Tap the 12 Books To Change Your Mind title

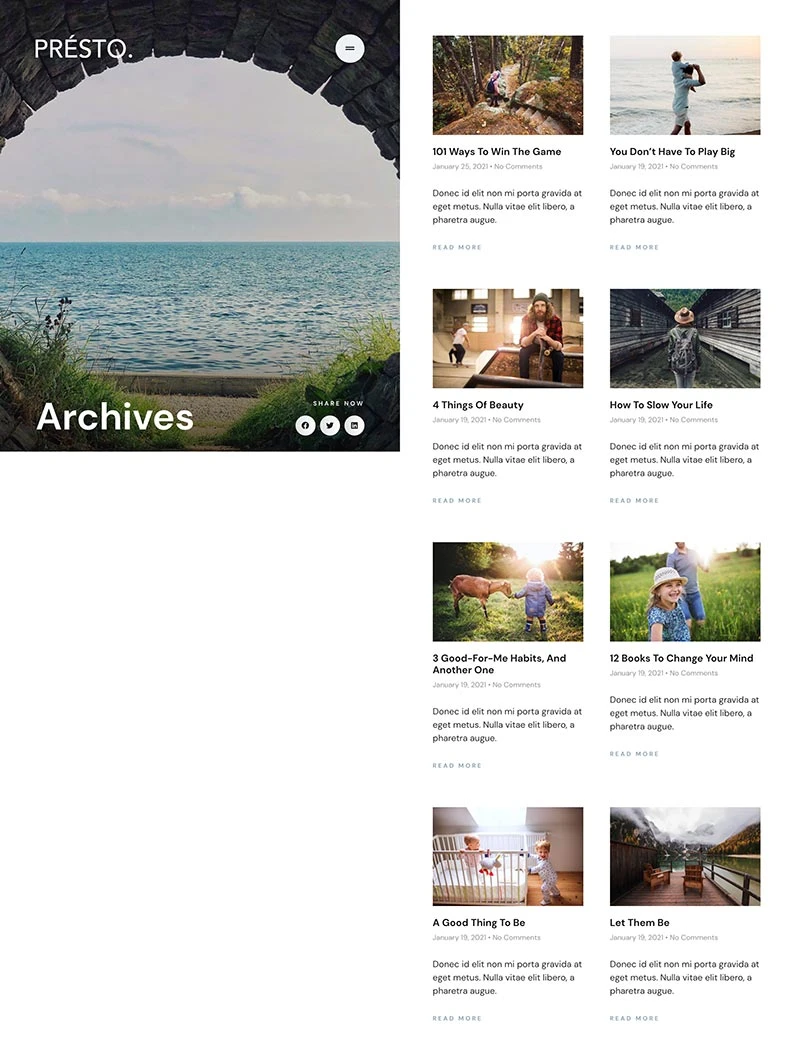(x=681, y=658)
